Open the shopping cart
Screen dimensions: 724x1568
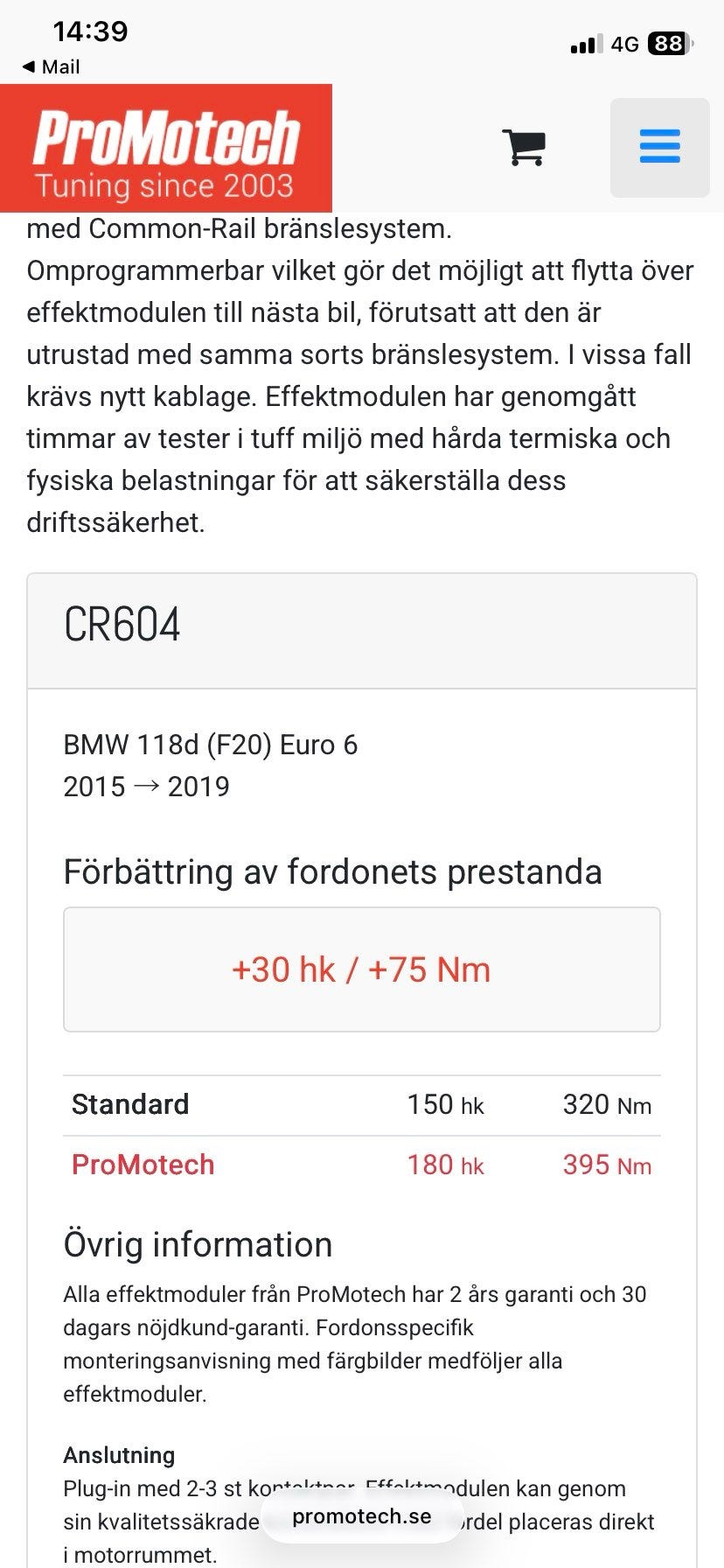click(x=524, y=147)
